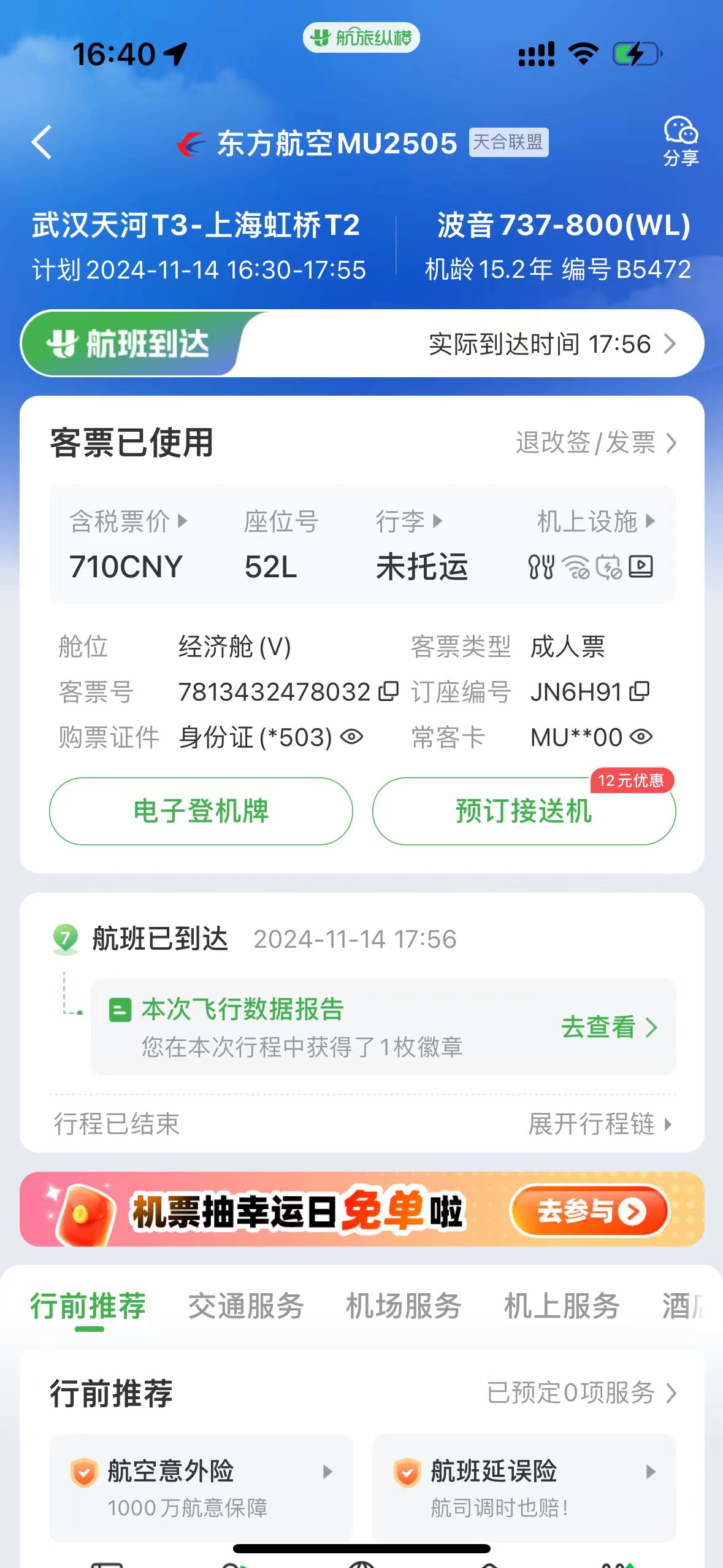Image resolution: width=723 pixels, height=1568 pixels.
Task: Copy the ticket number 7813432478032
Action: point(388,691)
